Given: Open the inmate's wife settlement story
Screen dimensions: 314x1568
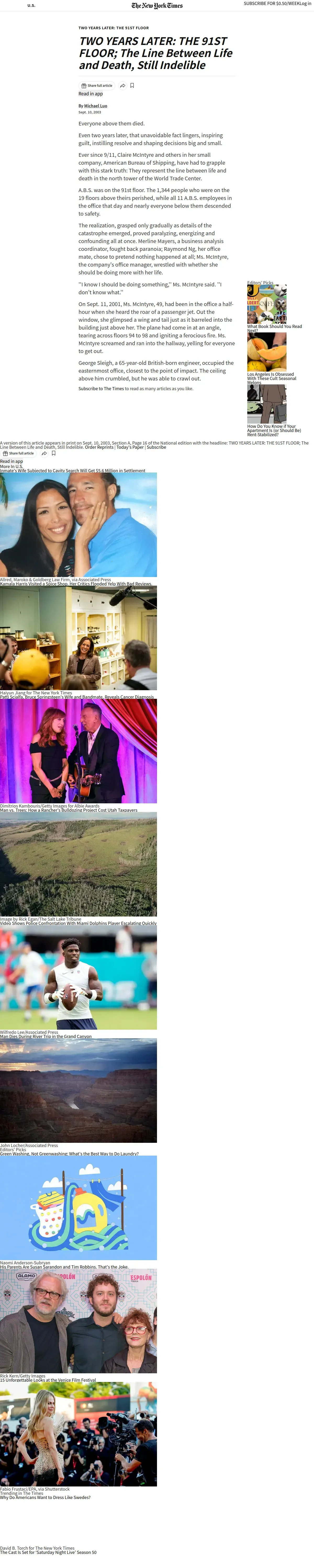Looking at the screenshot, I should [x=72, y=470].
